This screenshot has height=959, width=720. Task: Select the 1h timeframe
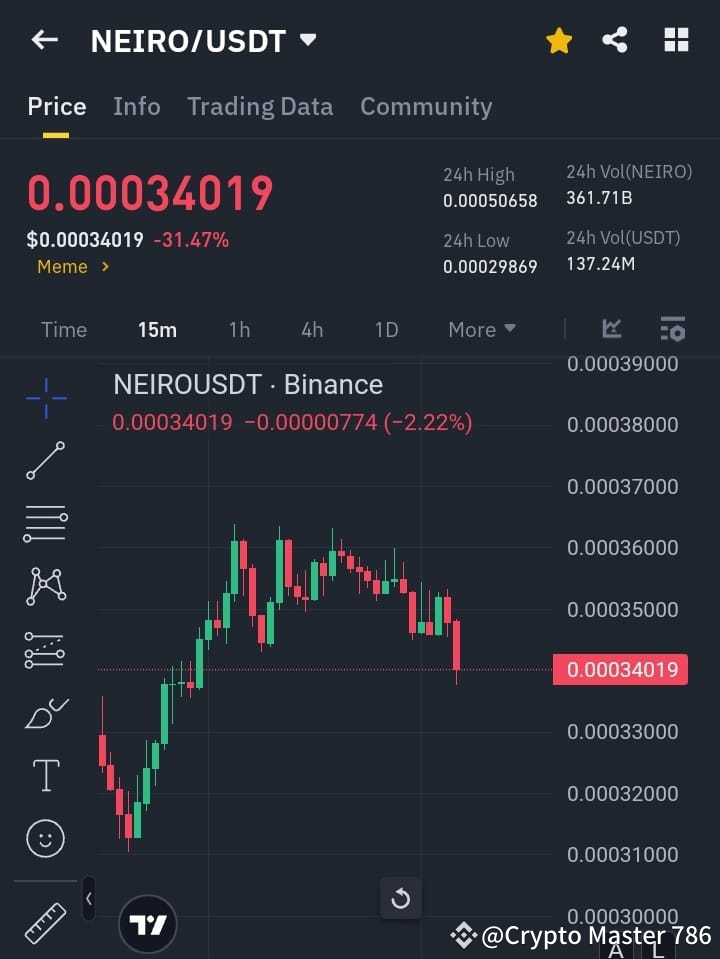[x=239, y=329]
